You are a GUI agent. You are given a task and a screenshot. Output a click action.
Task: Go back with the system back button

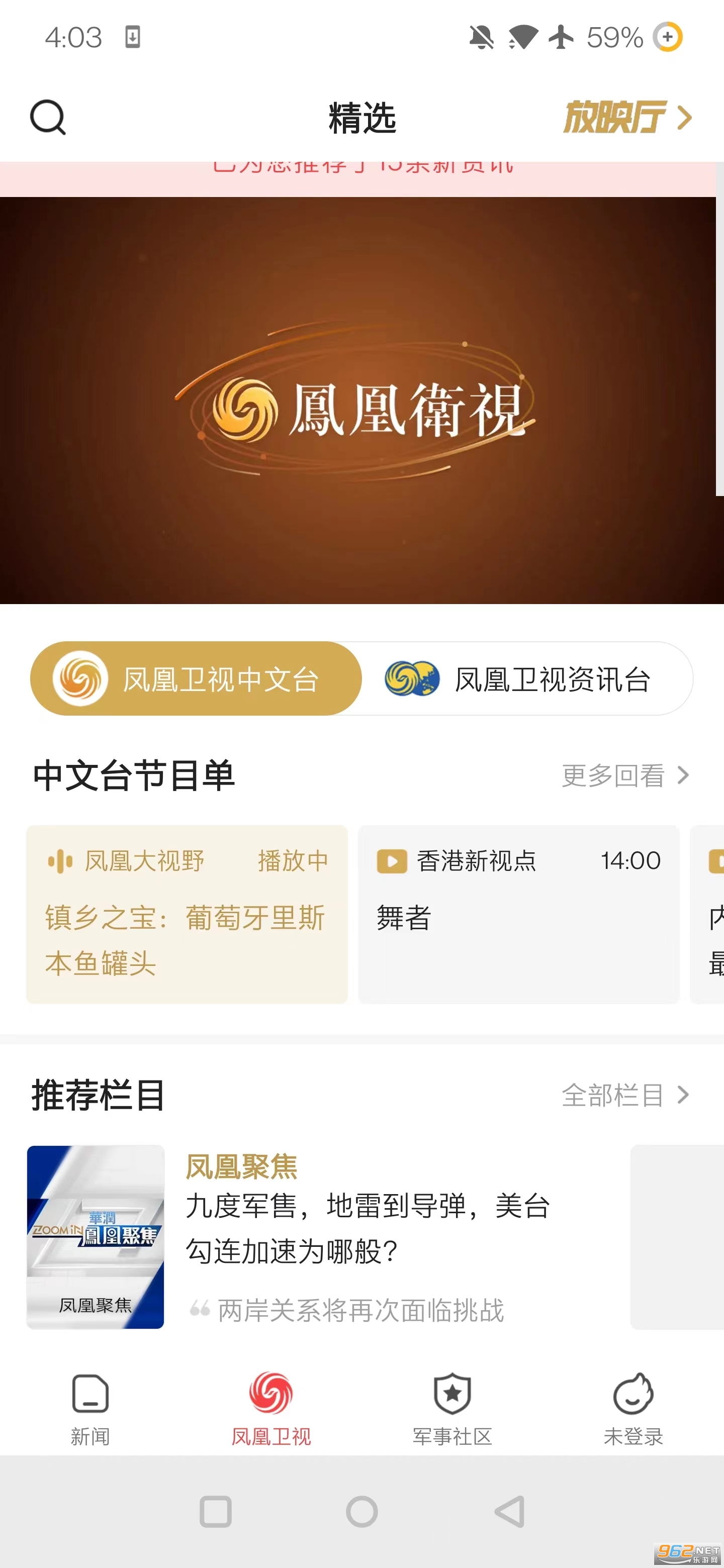(x=509, y=1511)
